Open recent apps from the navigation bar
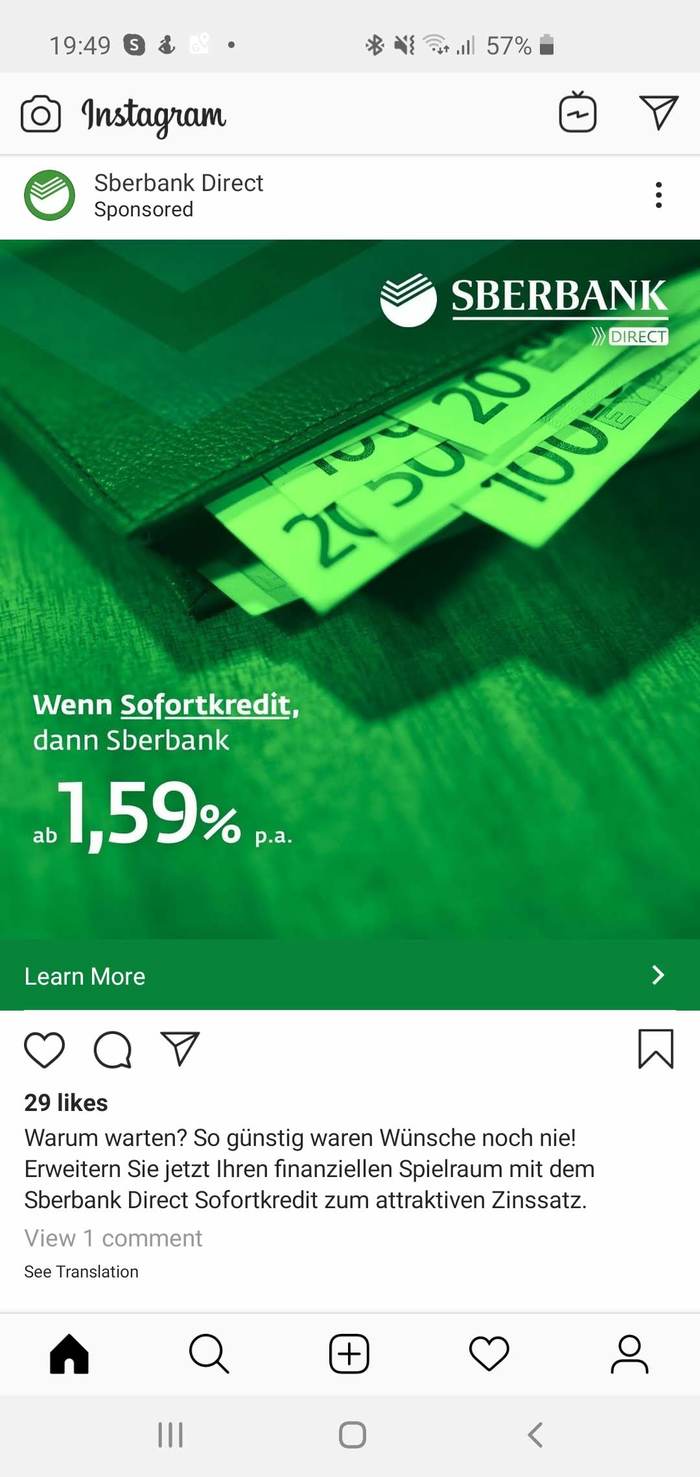Screen dimensions: 700x1477 click(170, 1435)
